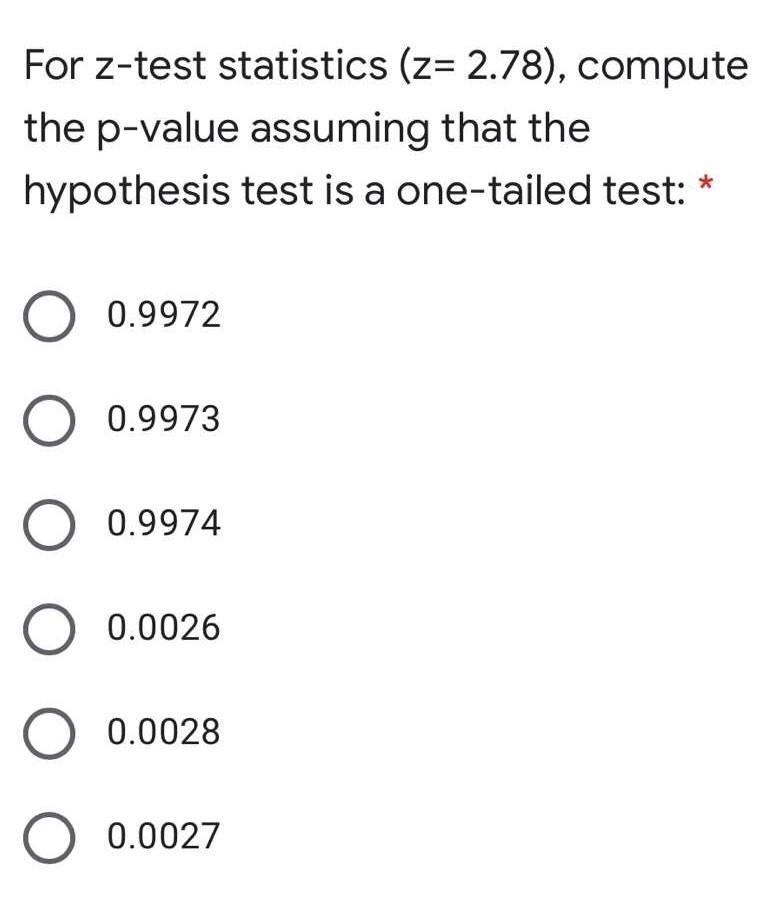Click the radio circle beside 0.0028
This screenshot has height=916, width=764.
tap(49, 731)
